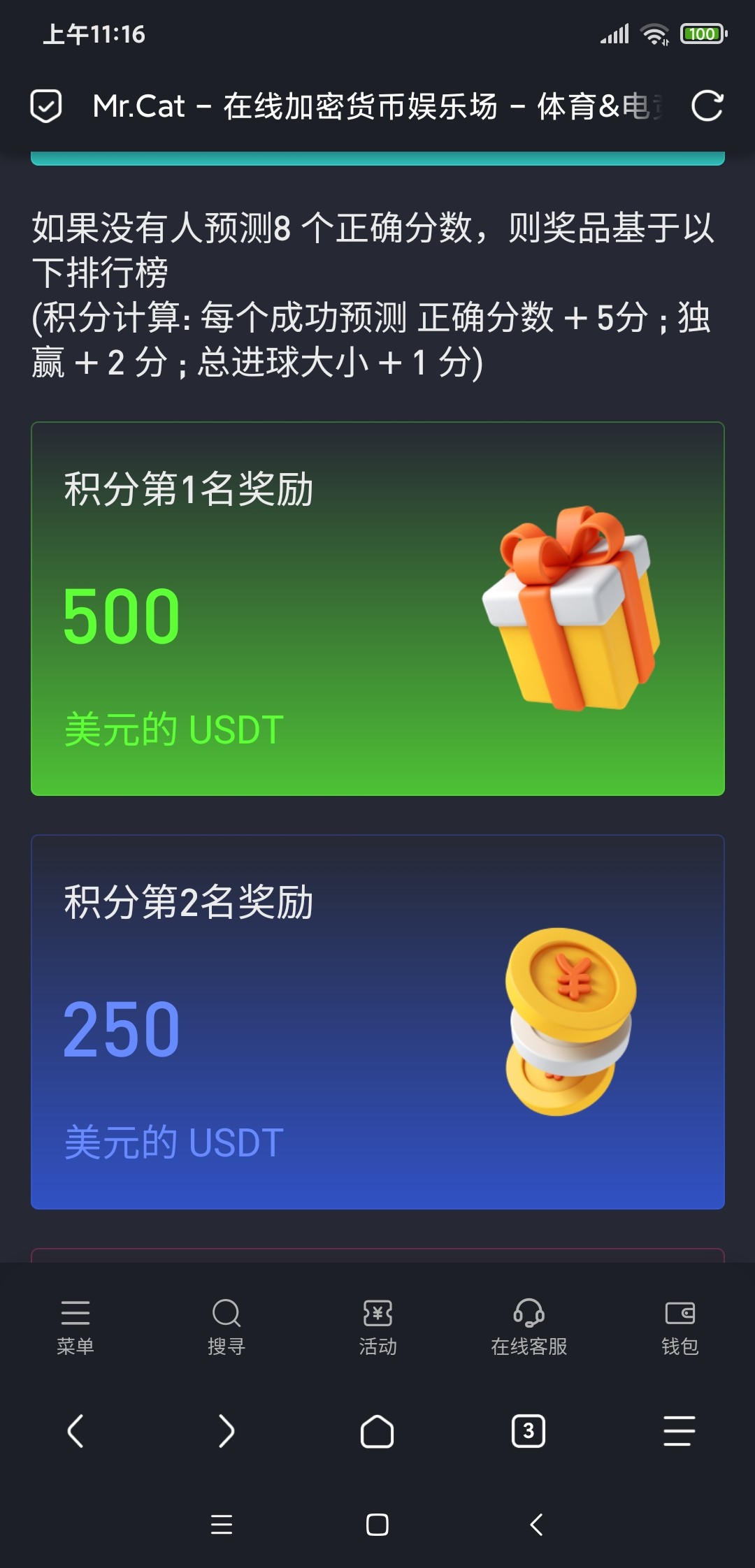
Task: Go to the 活动 promotions tab
Action: tap(377, 1327)
